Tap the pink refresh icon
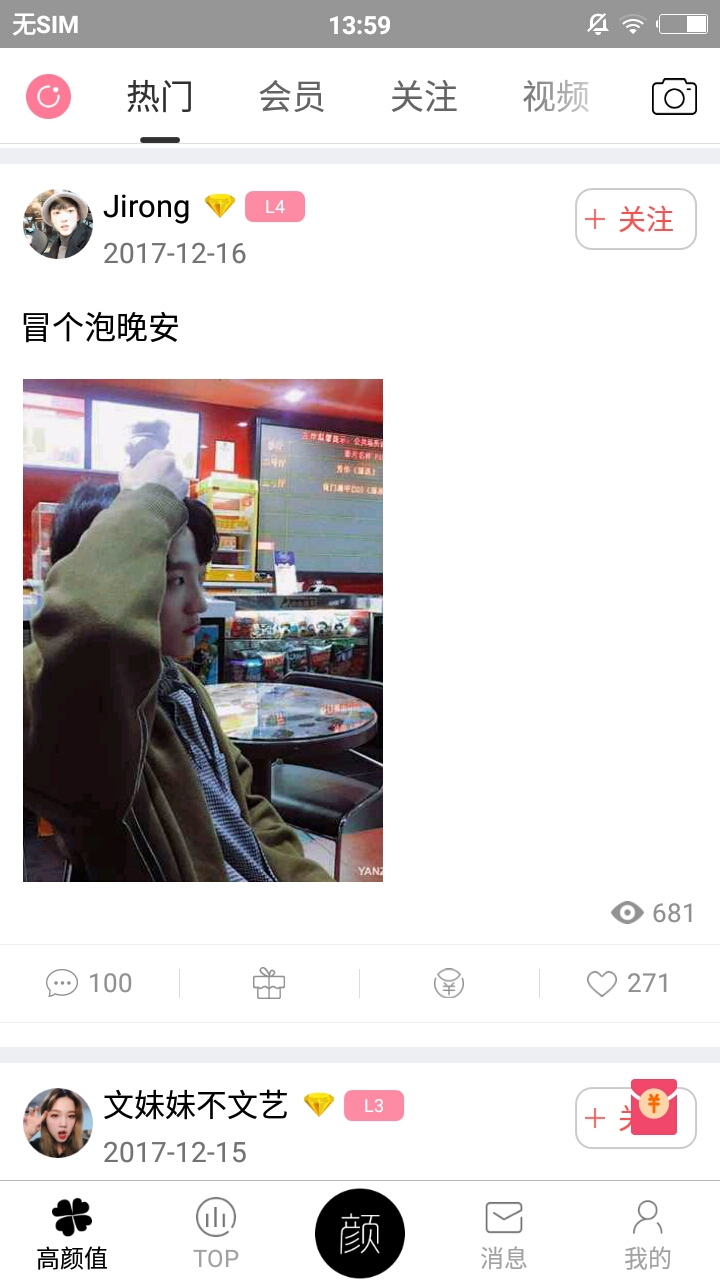720x1280 pixels. coord(48,97)
